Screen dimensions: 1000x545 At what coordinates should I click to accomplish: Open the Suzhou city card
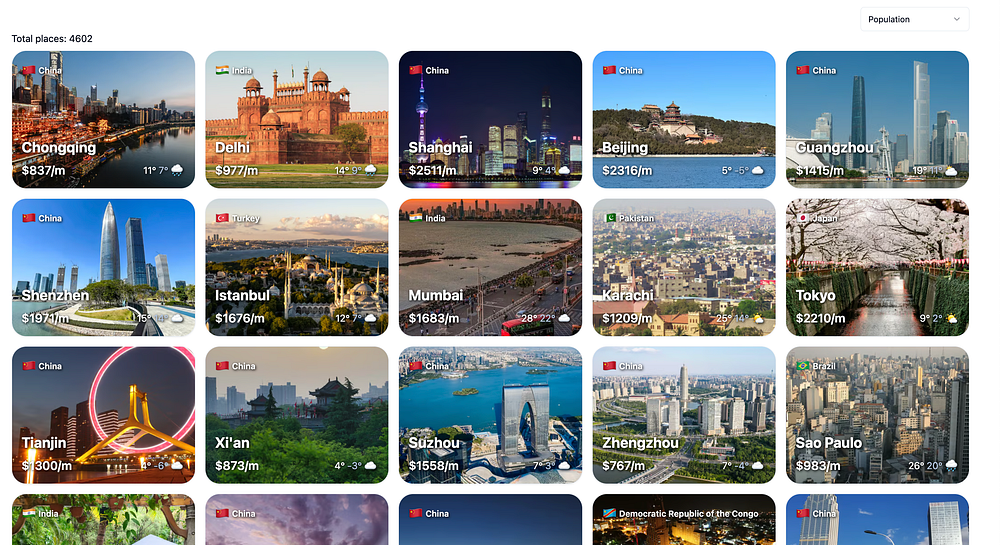coord(490,415)
